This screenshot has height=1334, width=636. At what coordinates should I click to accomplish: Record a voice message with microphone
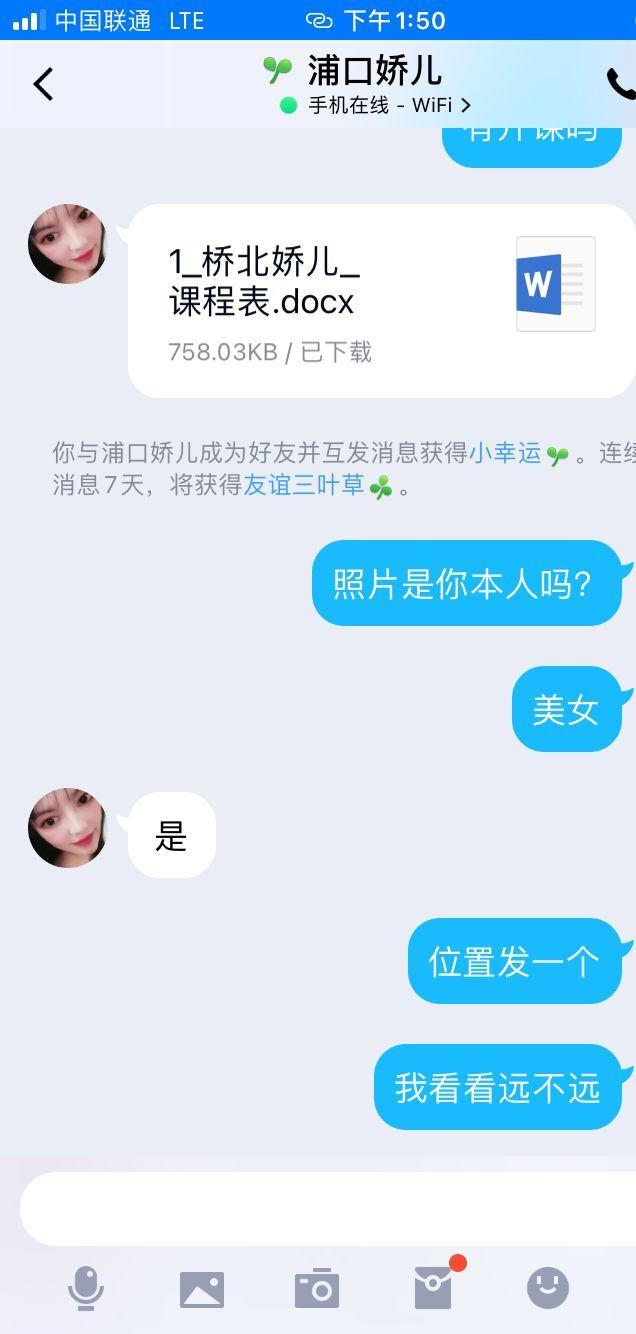click(86, 1288)
